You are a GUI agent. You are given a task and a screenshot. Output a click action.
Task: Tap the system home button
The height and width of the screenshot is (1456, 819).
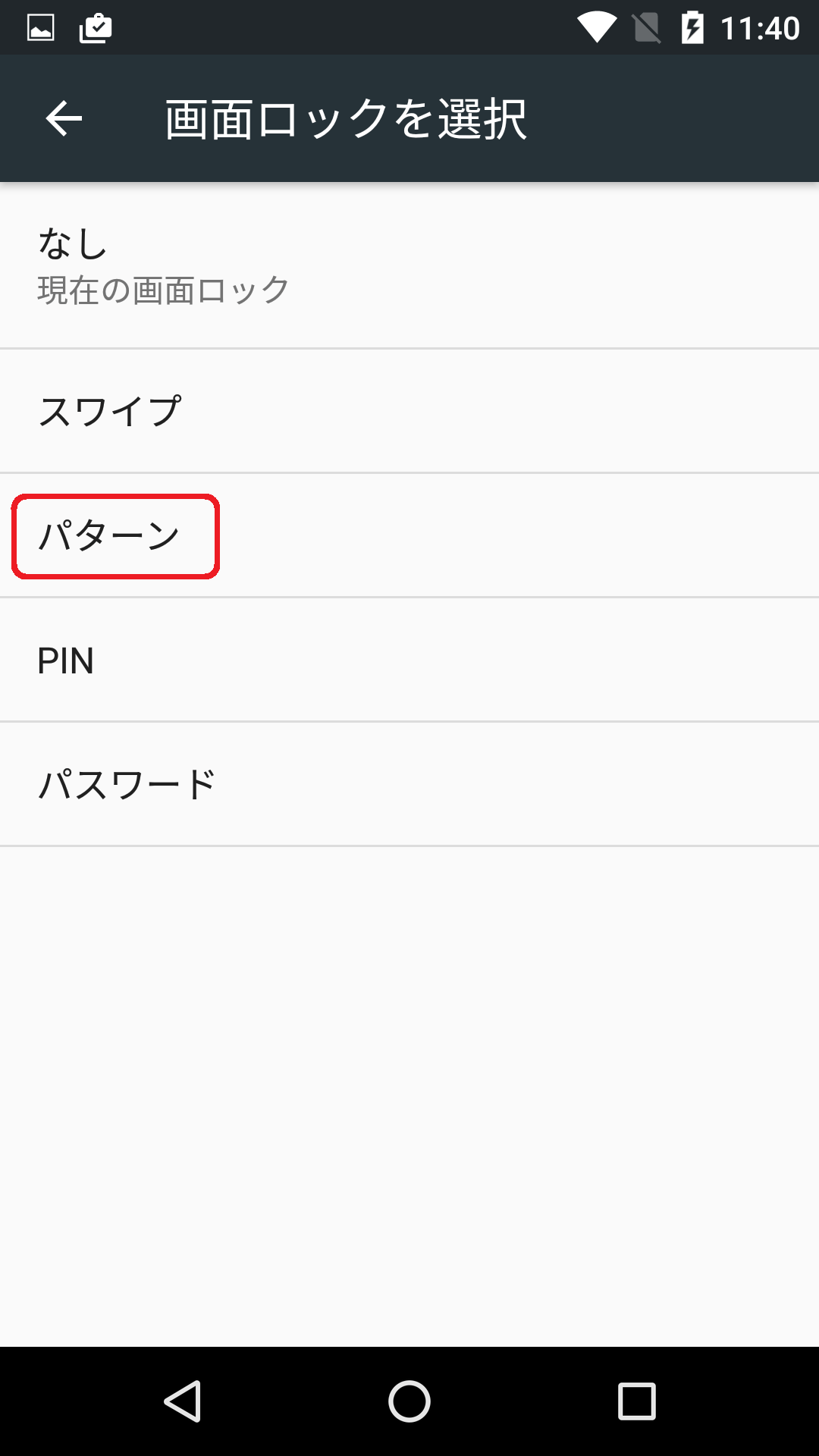(409, 1401)
